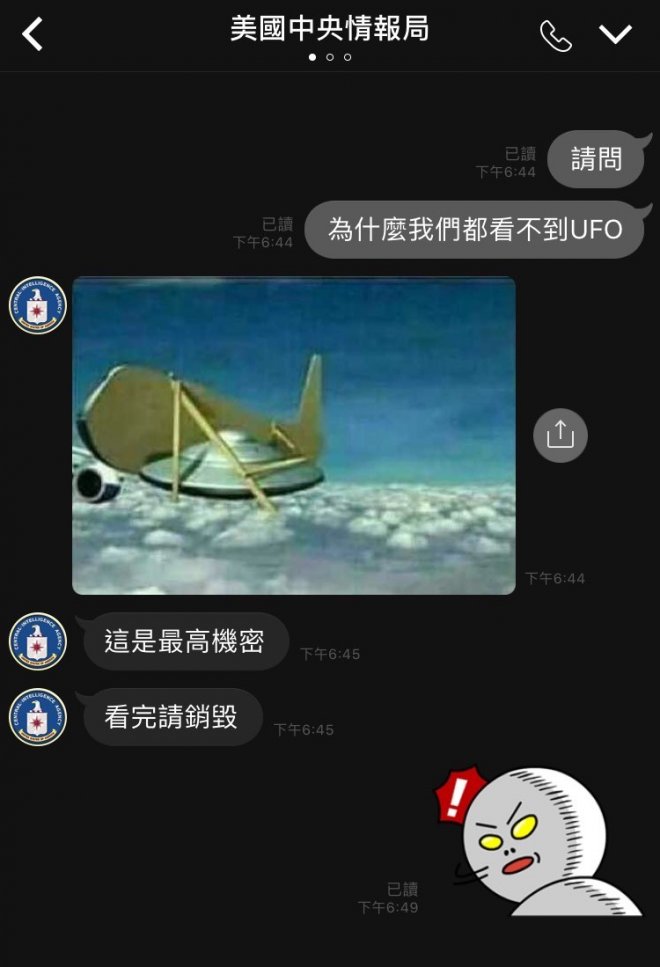The width and height of the screenshot is (660, 967).
Task: Go back from the 美國中央情報局 chat
Action: (x=33, y=35)
